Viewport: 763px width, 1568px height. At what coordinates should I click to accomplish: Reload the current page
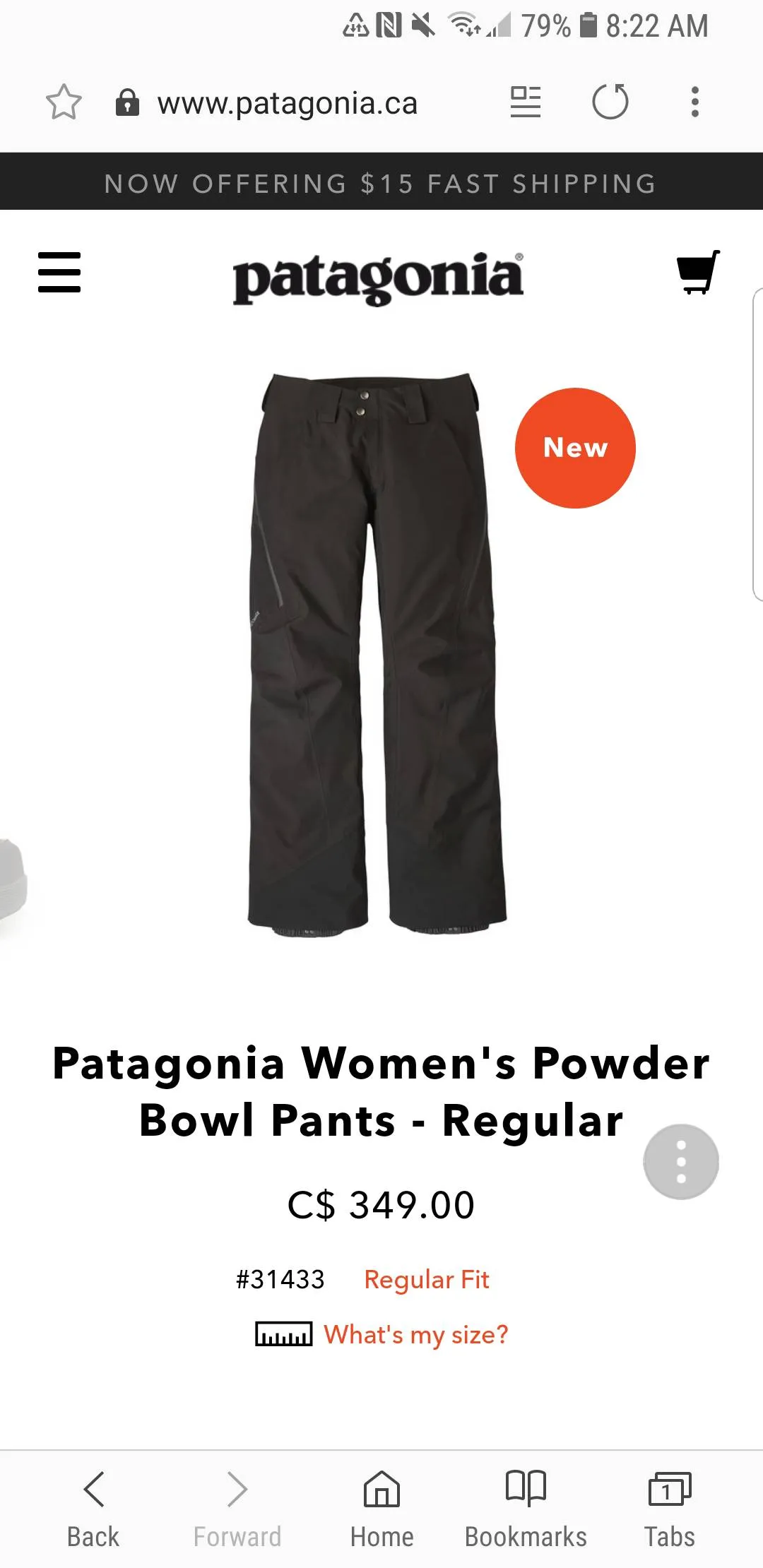tap(610, 102)
